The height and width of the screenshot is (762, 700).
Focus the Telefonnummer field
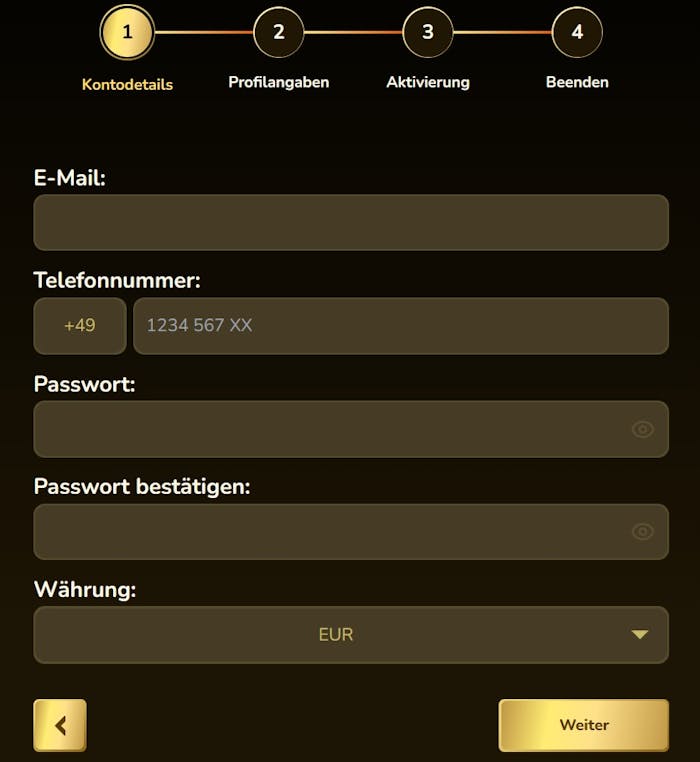click(400, 325)
